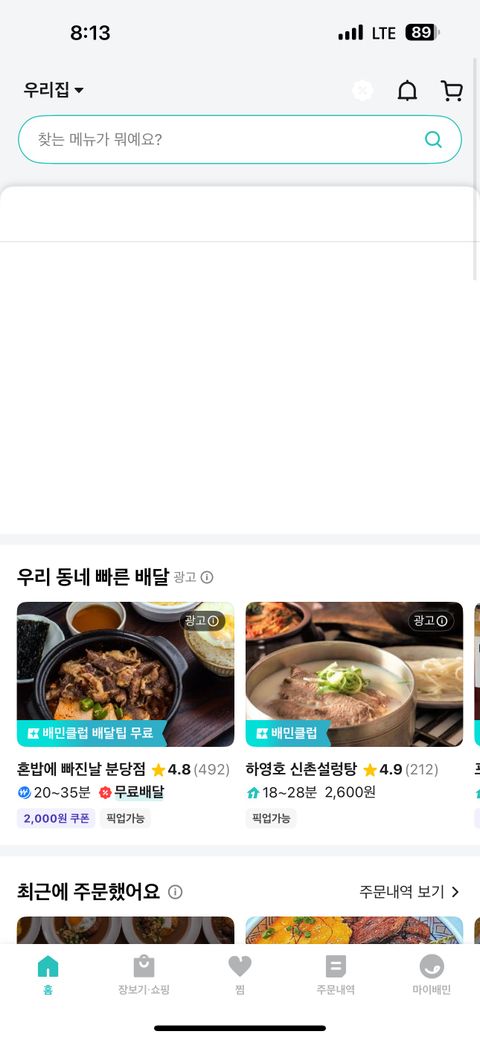Open the shopping cart

451,90
